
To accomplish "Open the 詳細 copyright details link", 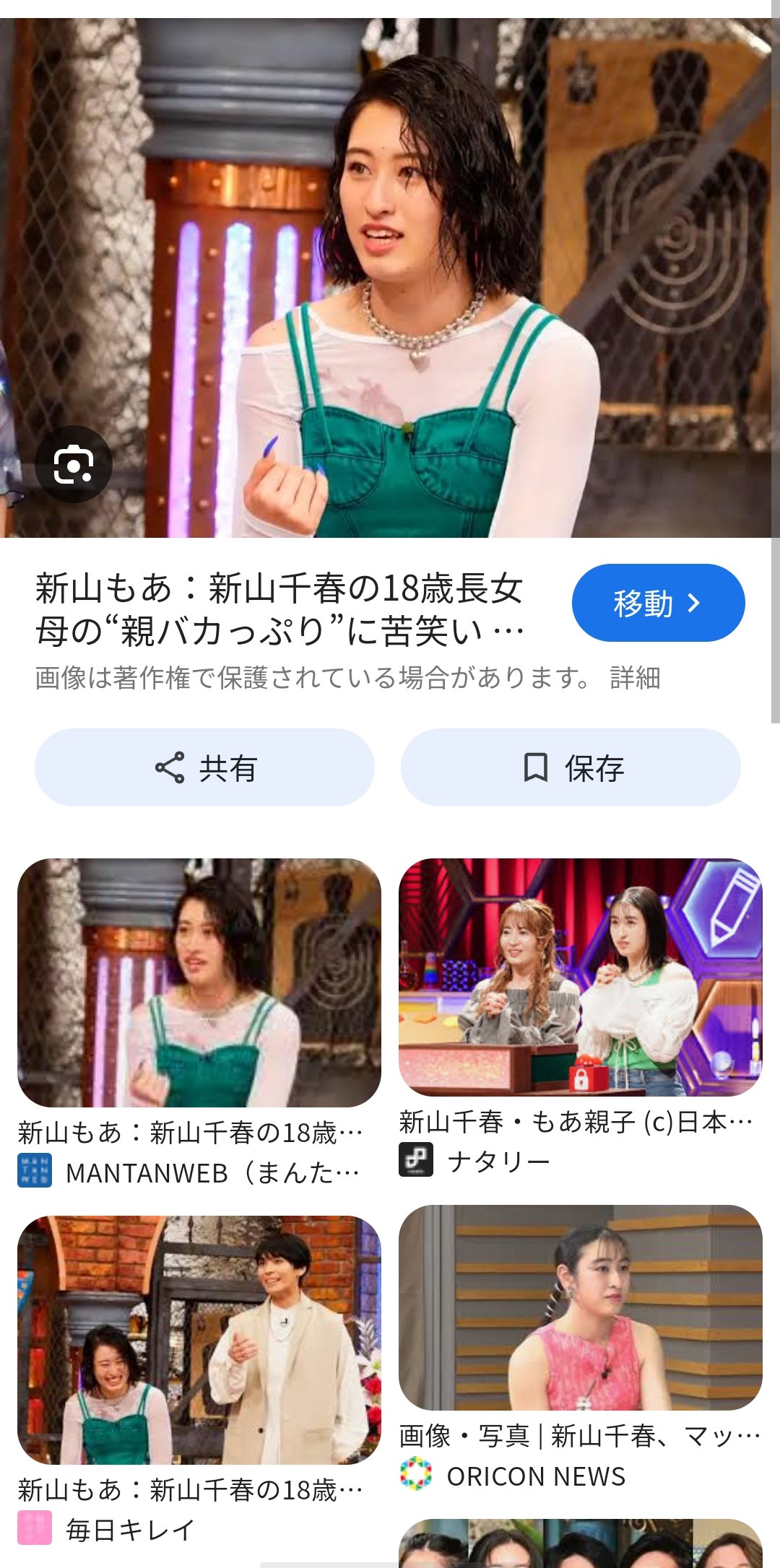I will [x=635, y=678].
